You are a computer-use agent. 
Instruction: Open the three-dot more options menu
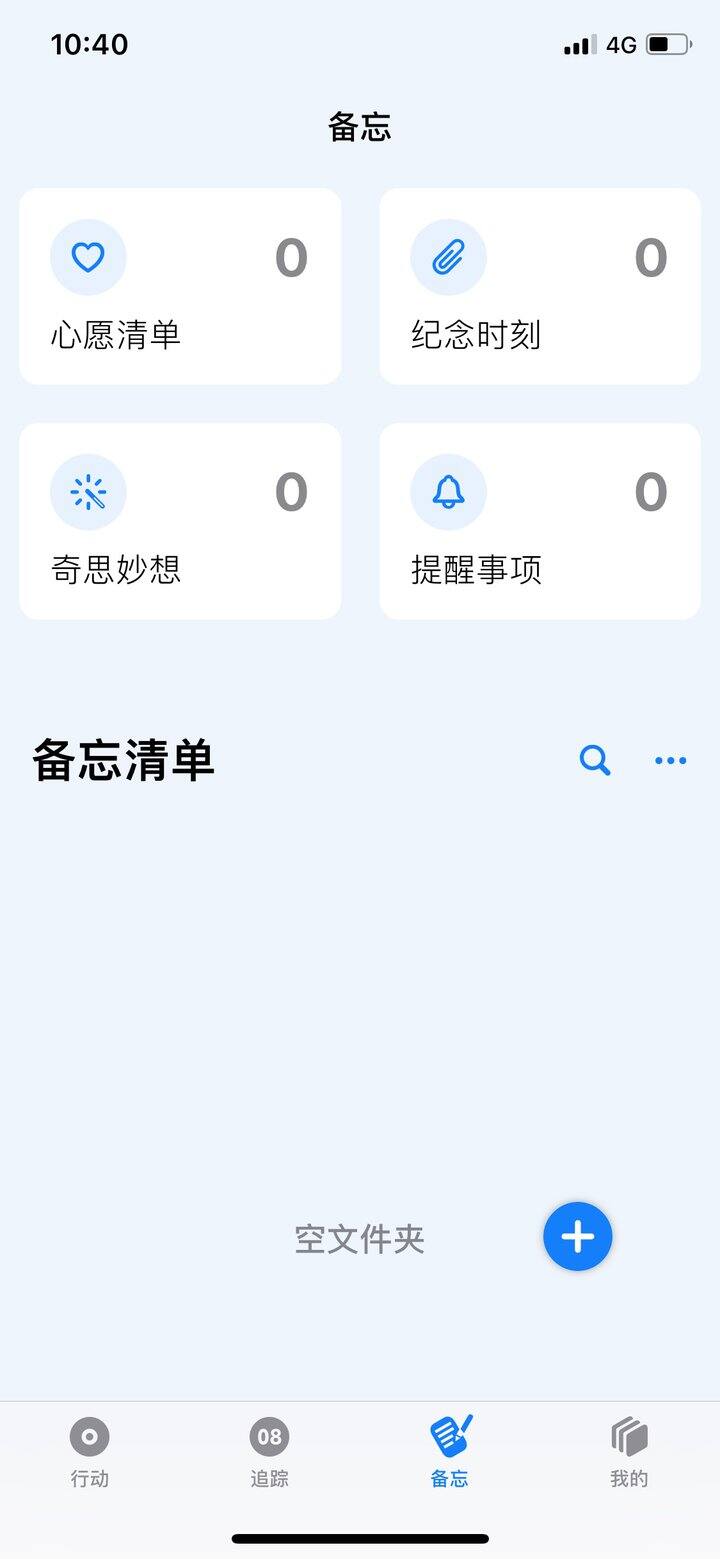[x=670, y=760]
